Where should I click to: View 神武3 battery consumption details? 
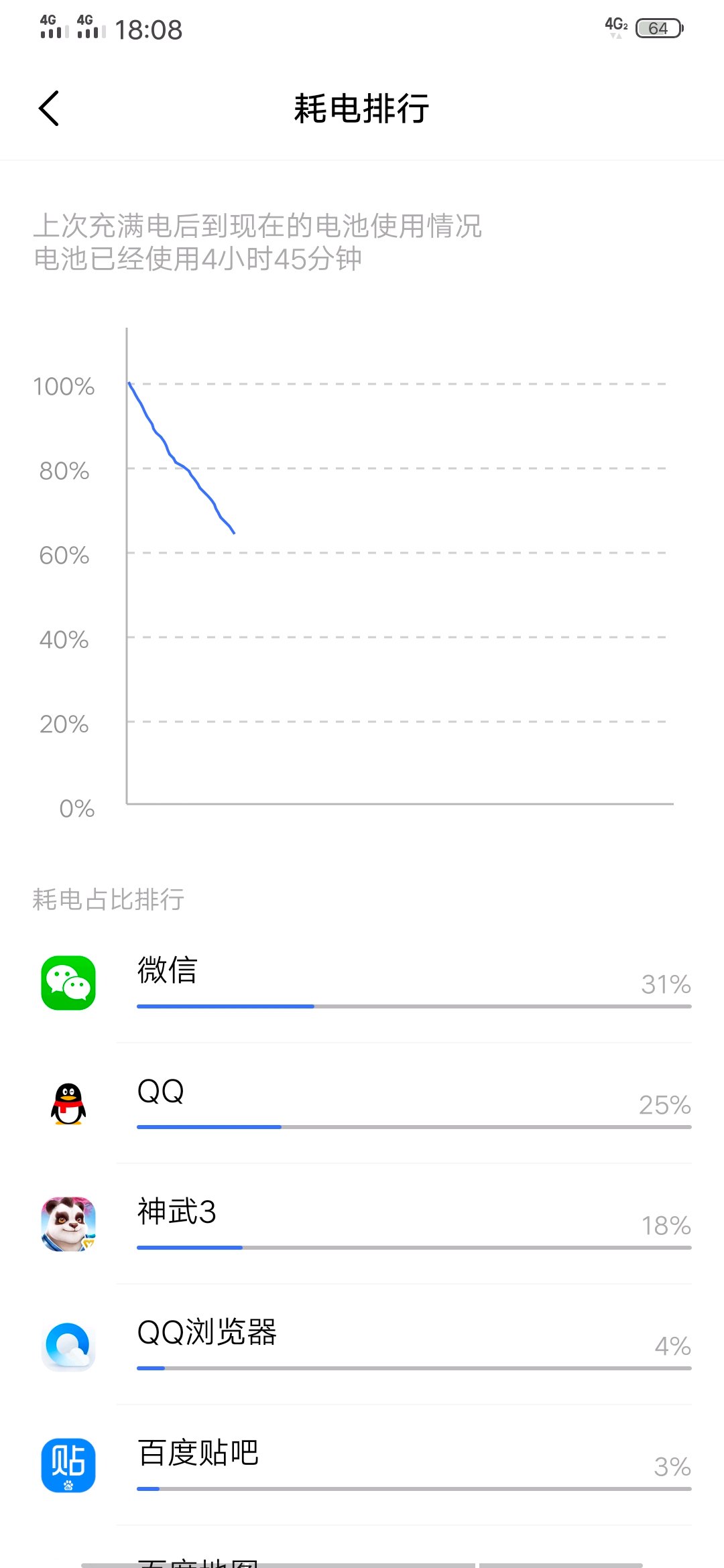coord(362,1224)
